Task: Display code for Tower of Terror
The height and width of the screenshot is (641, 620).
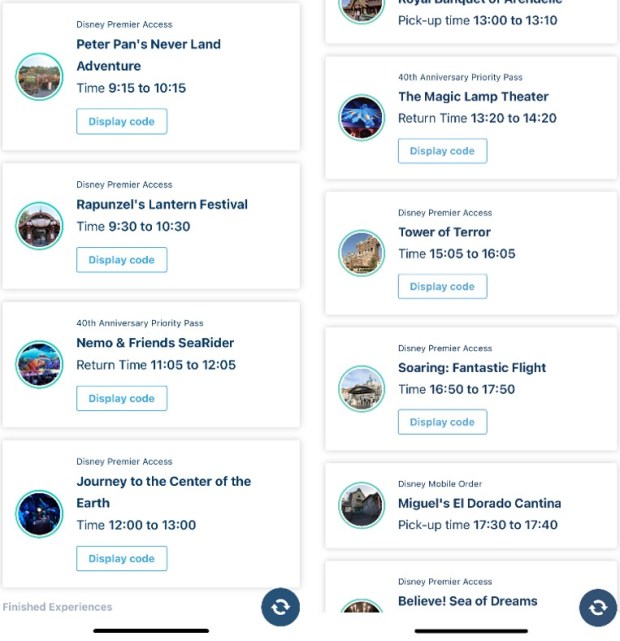Action: (x=442, y=286)
